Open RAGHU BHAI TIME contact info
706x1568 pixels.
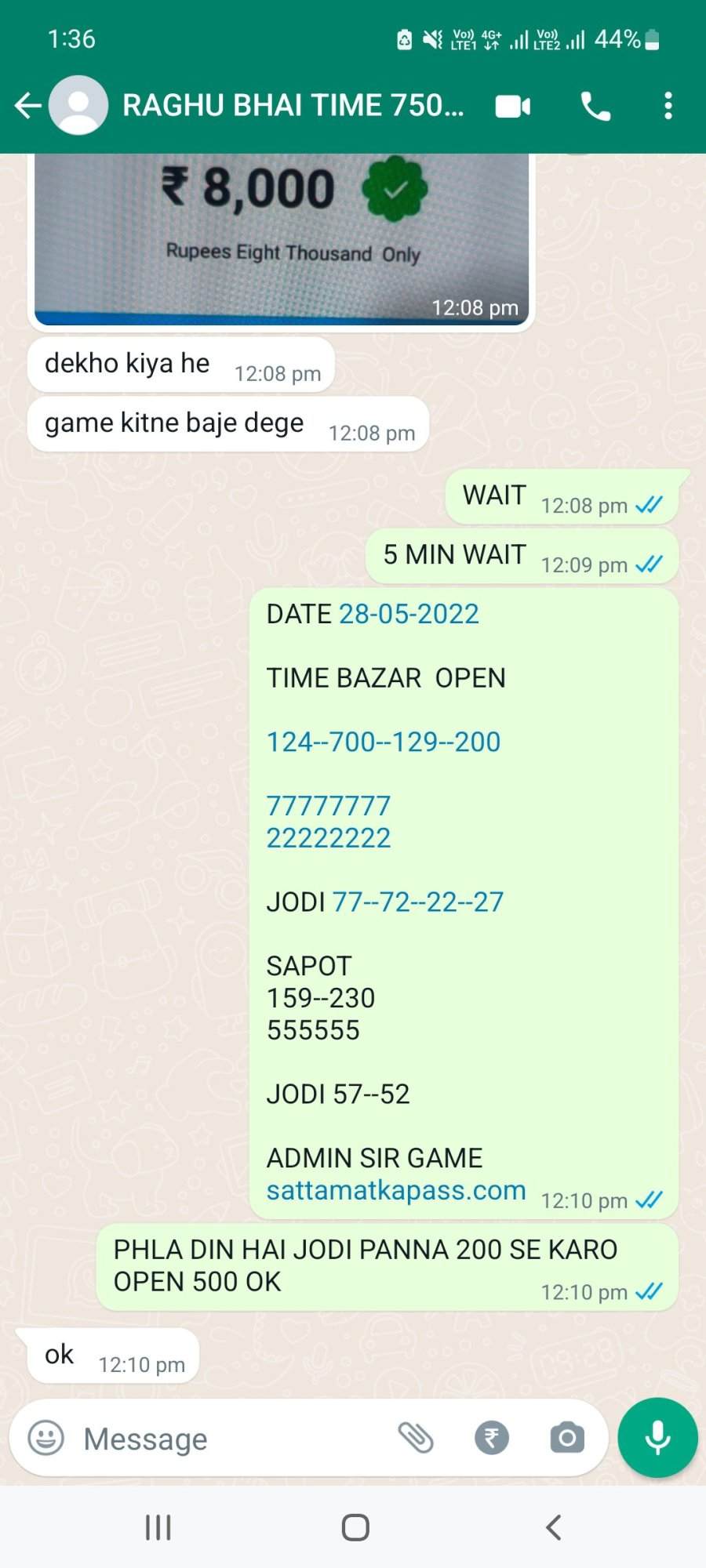293,105
